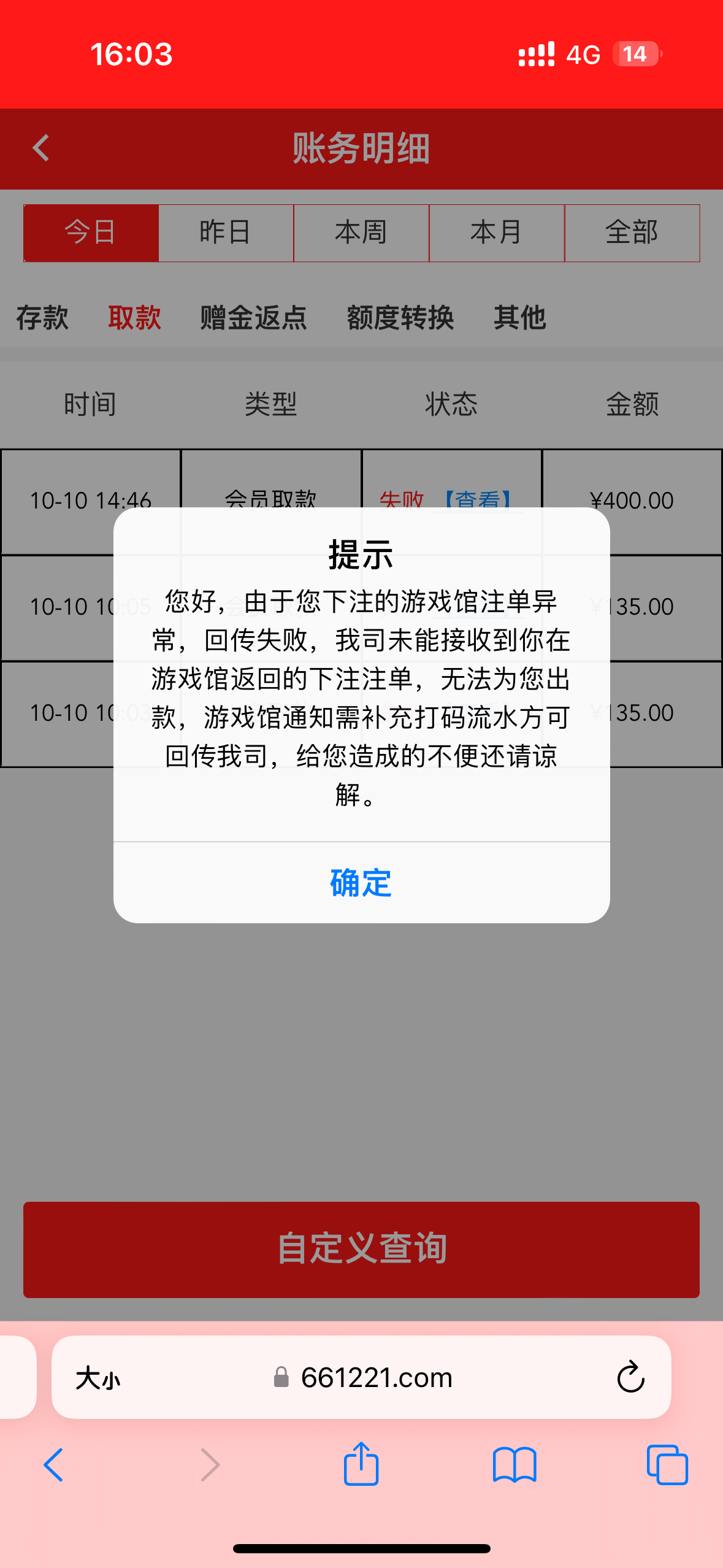Reload the page in Safari
Screen dimensions: 723x1568
630,1378
